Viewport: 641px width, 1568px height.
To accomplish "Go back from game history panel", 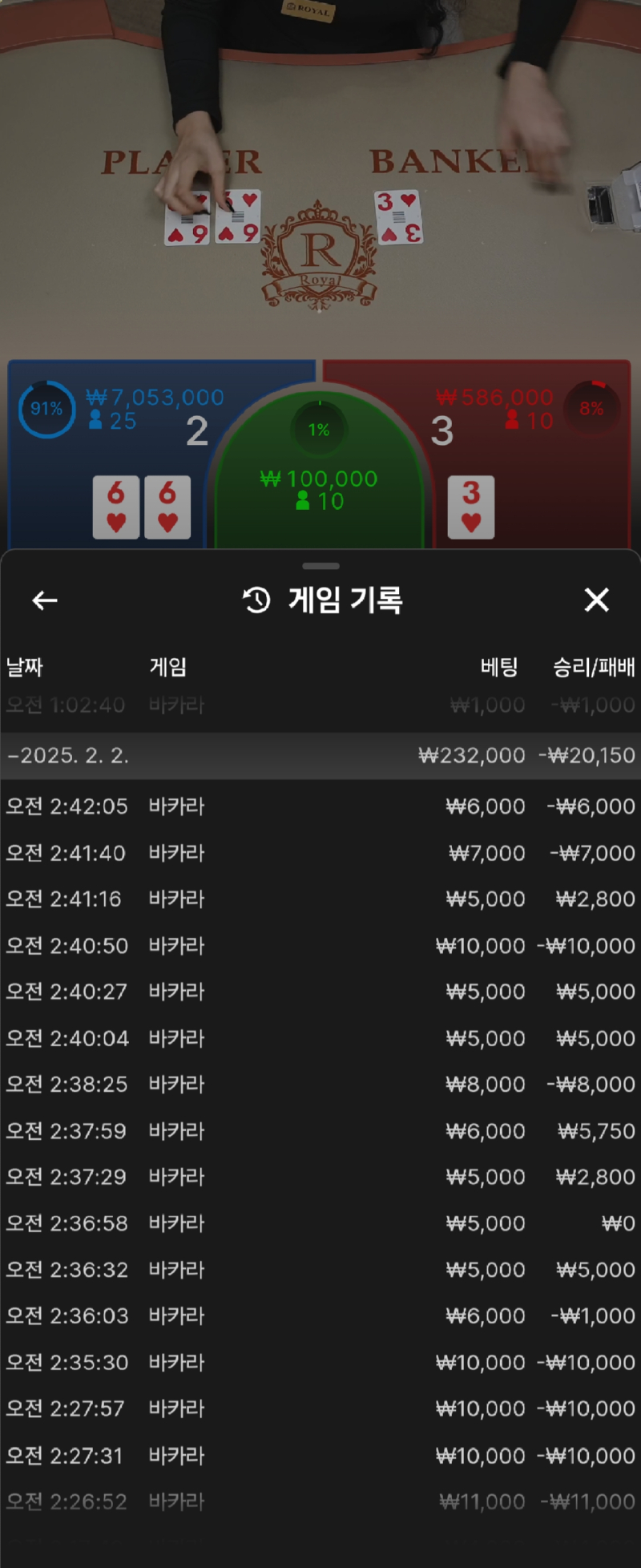I will click(45, 600).
